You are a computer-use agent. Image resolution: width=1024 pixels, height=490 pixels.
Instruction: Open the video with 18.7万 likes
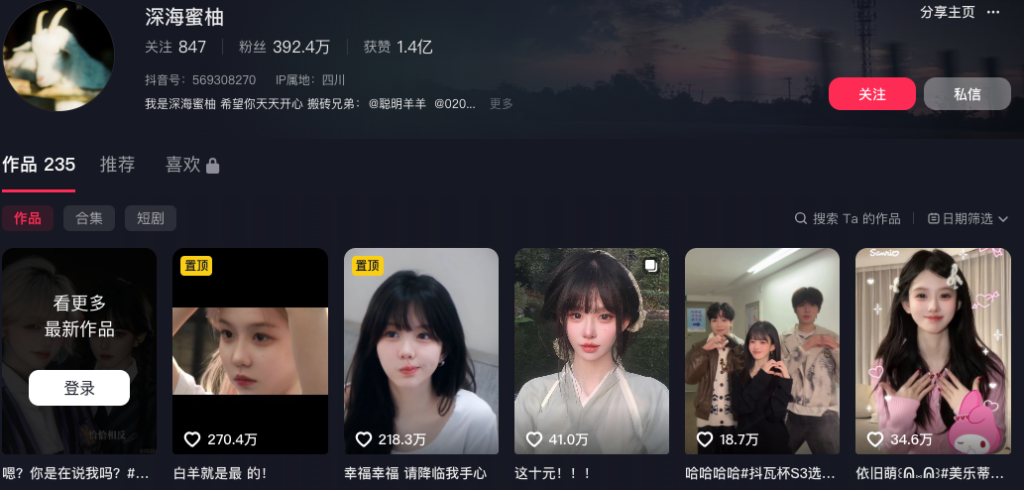click(x=762, y=350)
